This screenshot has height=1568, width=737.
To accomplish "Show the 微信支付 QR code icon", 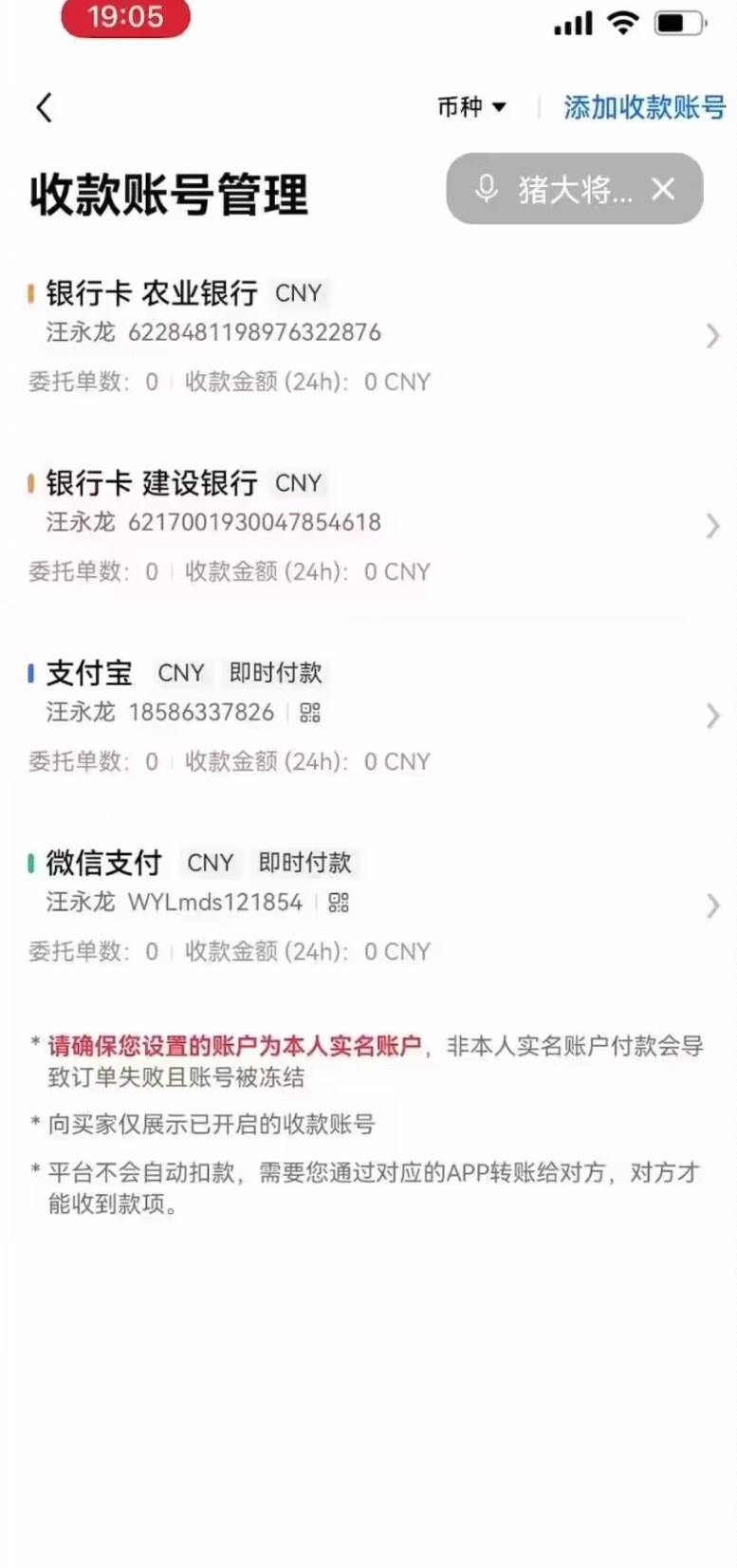I will pos(339,903).
